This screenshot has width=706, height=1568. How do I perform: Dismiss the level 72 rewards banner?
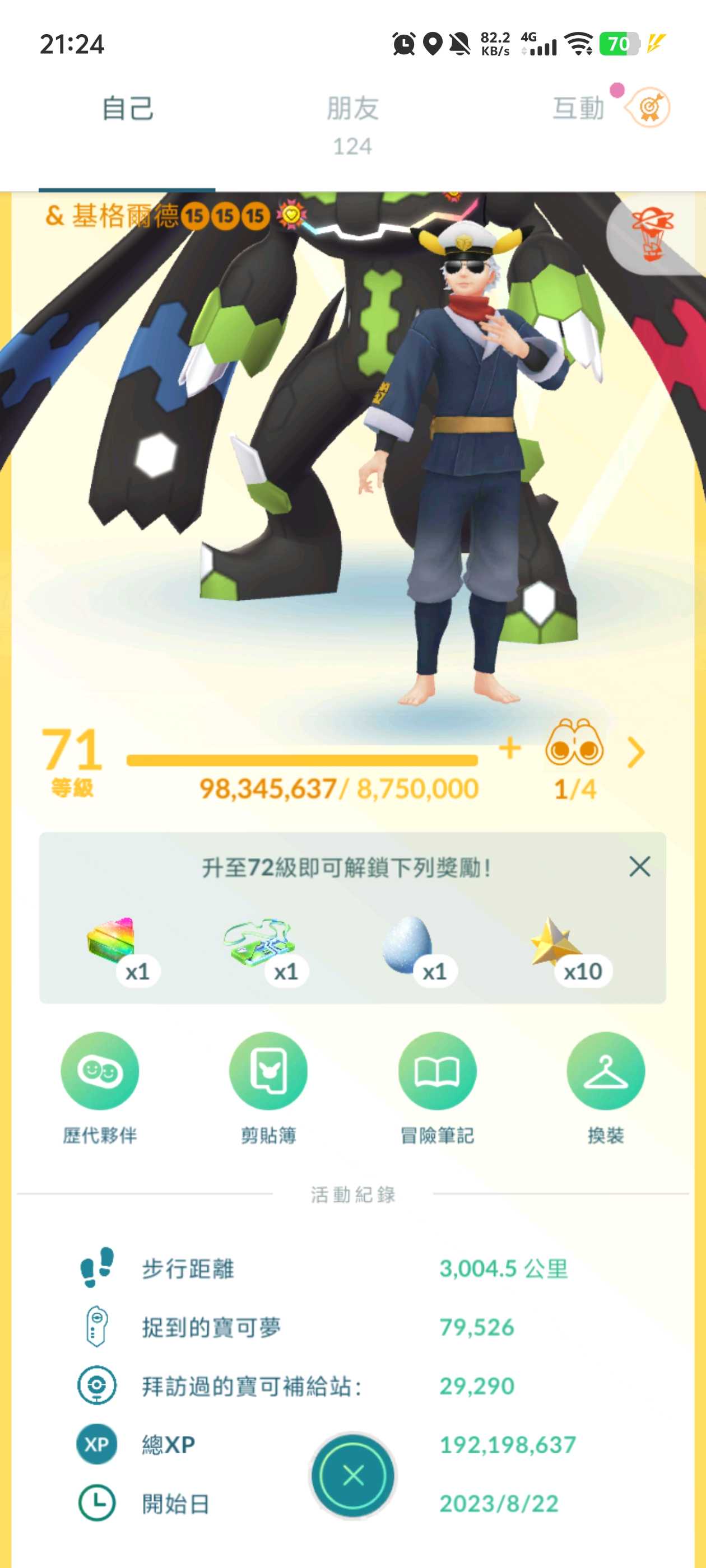(x=639, y=866)
